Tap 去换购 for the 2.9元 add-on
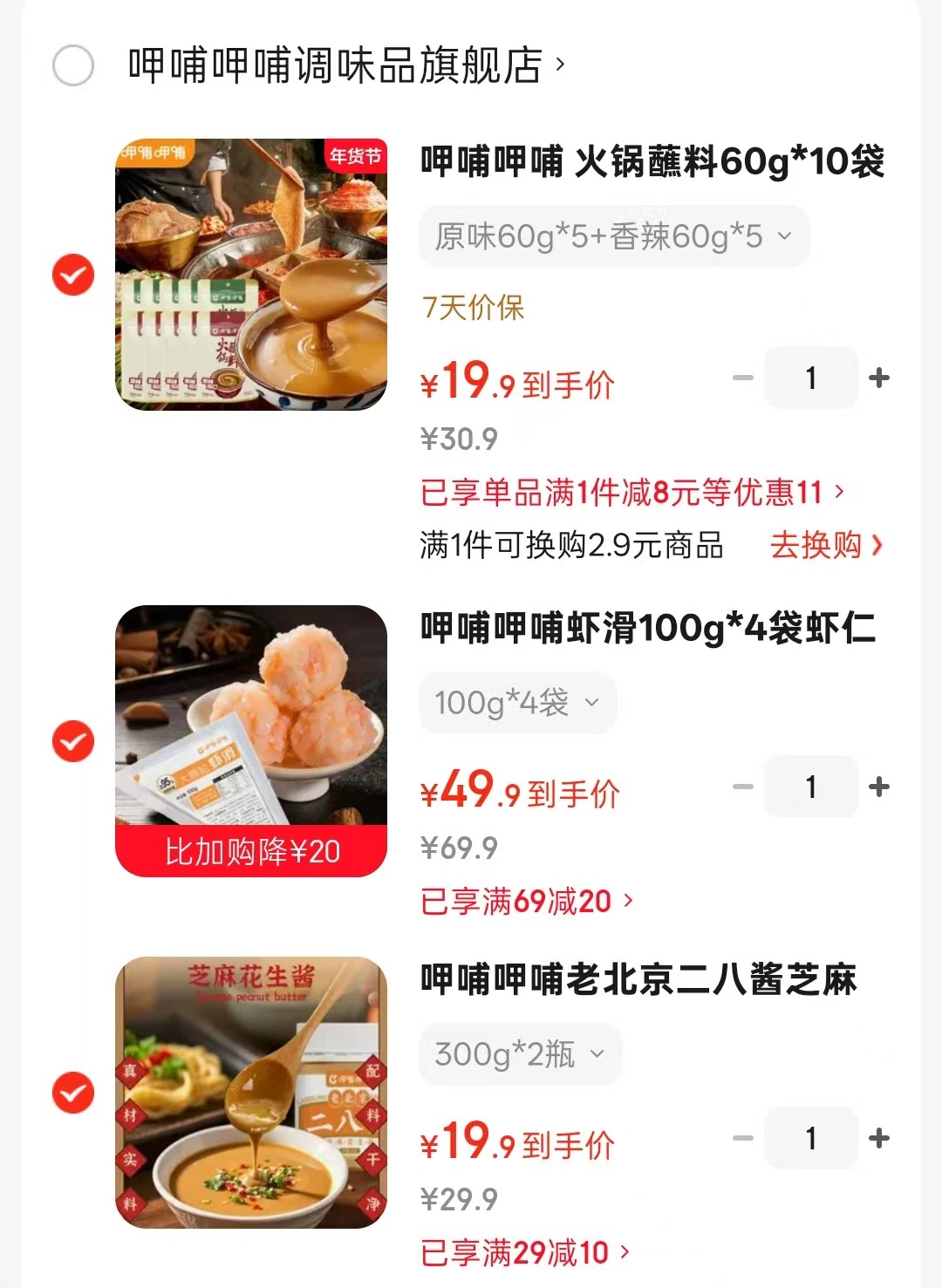 click(x=825, y=546)
